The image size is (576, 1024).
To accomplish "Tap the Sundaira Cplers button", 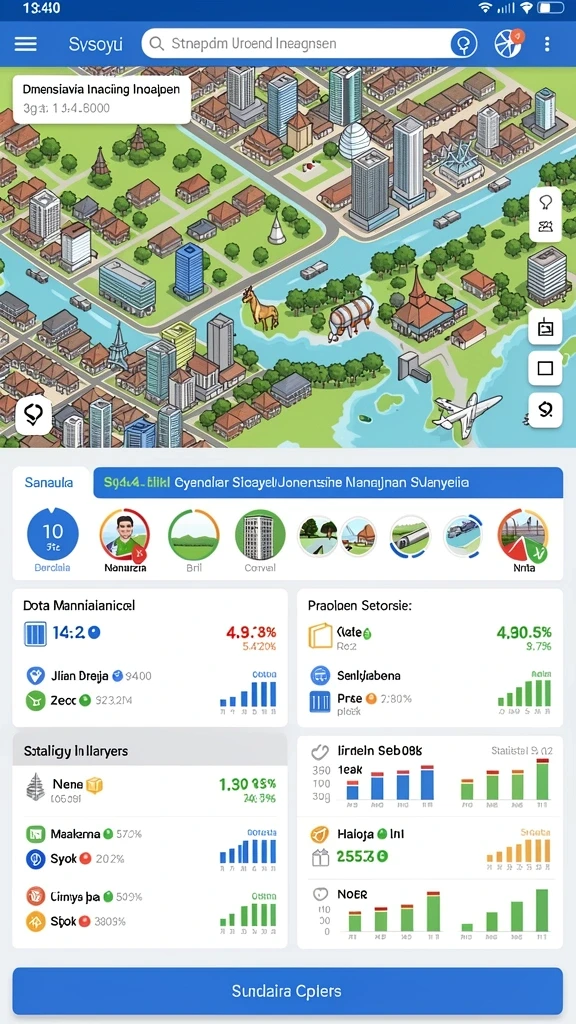I will pos(287,991).
